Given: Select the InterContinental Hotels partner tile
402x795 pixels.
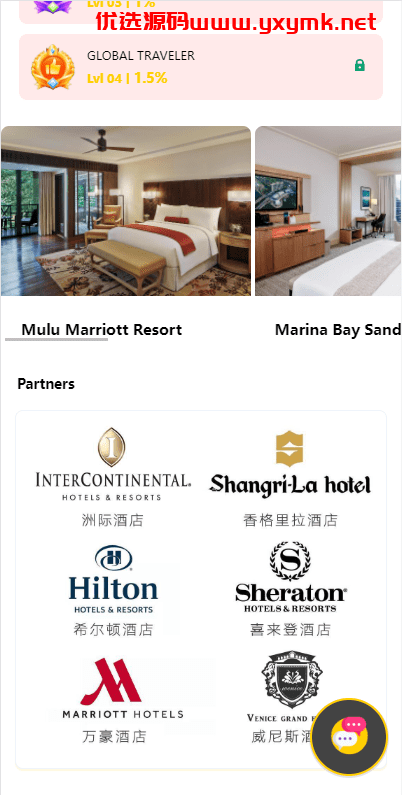Looking at the screenshot, I should coord(113,478).
